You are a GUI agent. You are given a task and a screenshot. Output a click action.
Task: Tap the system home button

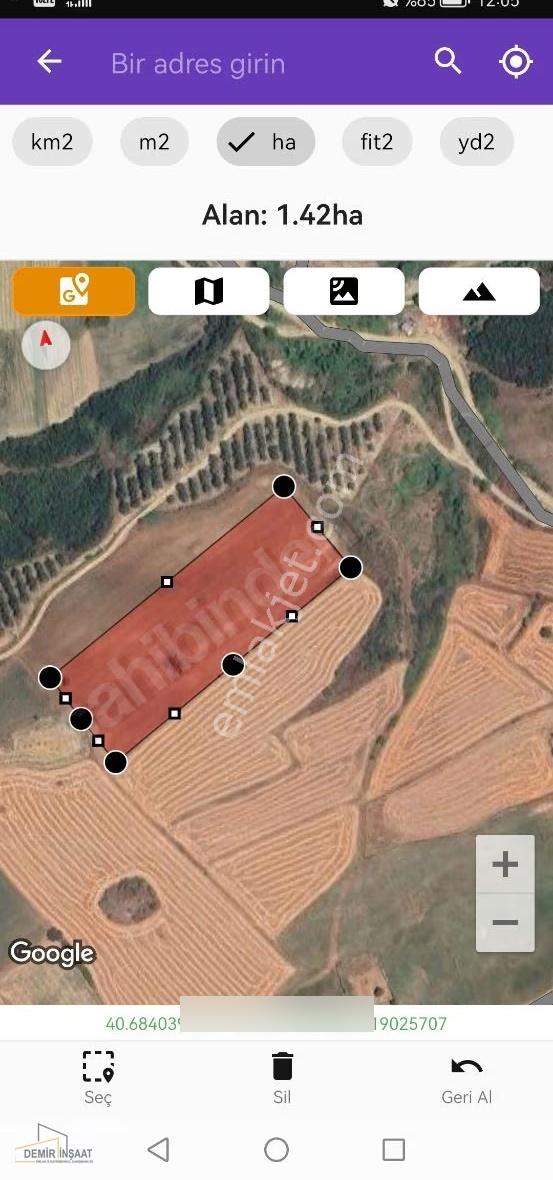coord(276,1149)
